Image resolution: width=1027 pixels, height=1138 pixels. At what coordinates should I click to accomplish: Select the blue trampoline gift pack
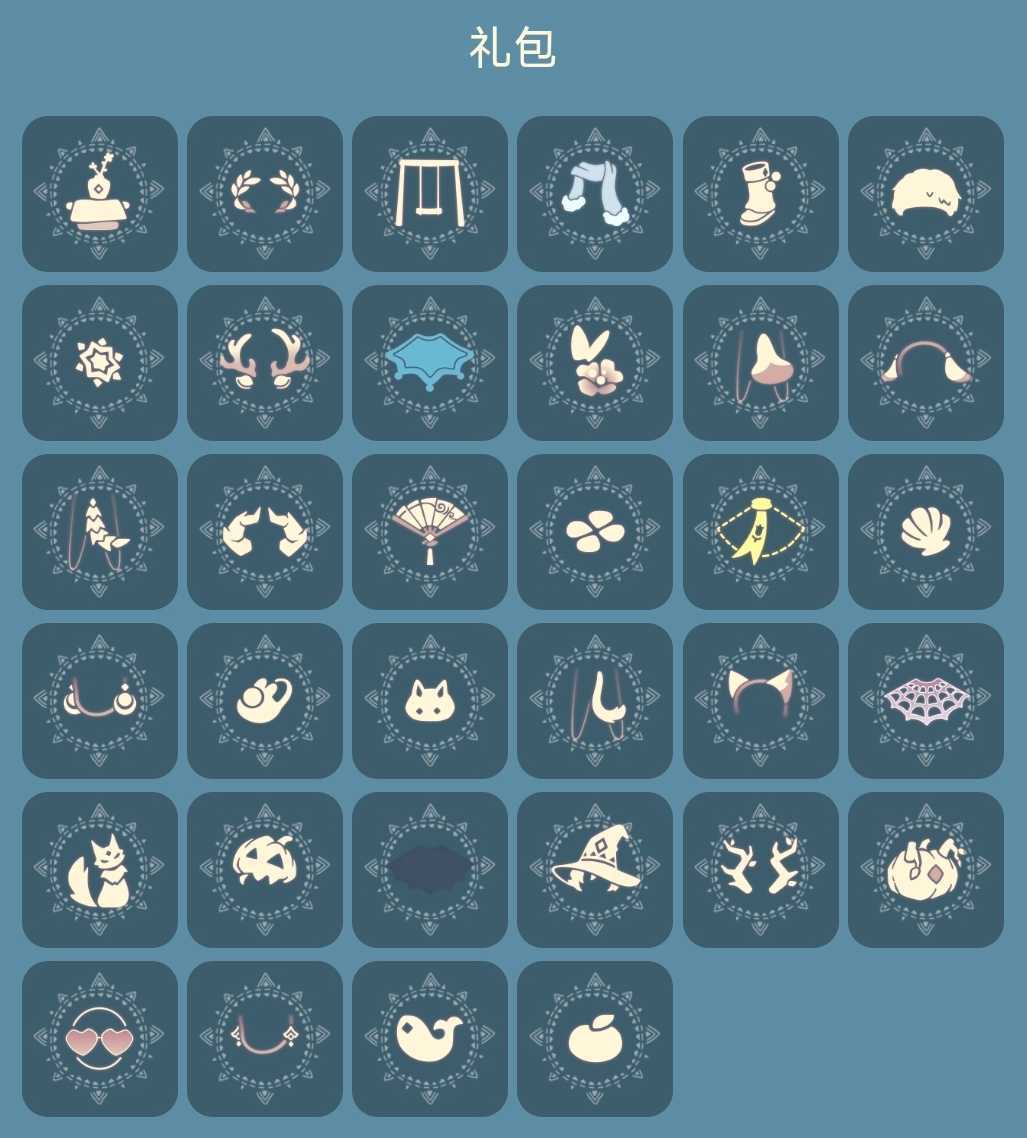[x=430, y=362]
